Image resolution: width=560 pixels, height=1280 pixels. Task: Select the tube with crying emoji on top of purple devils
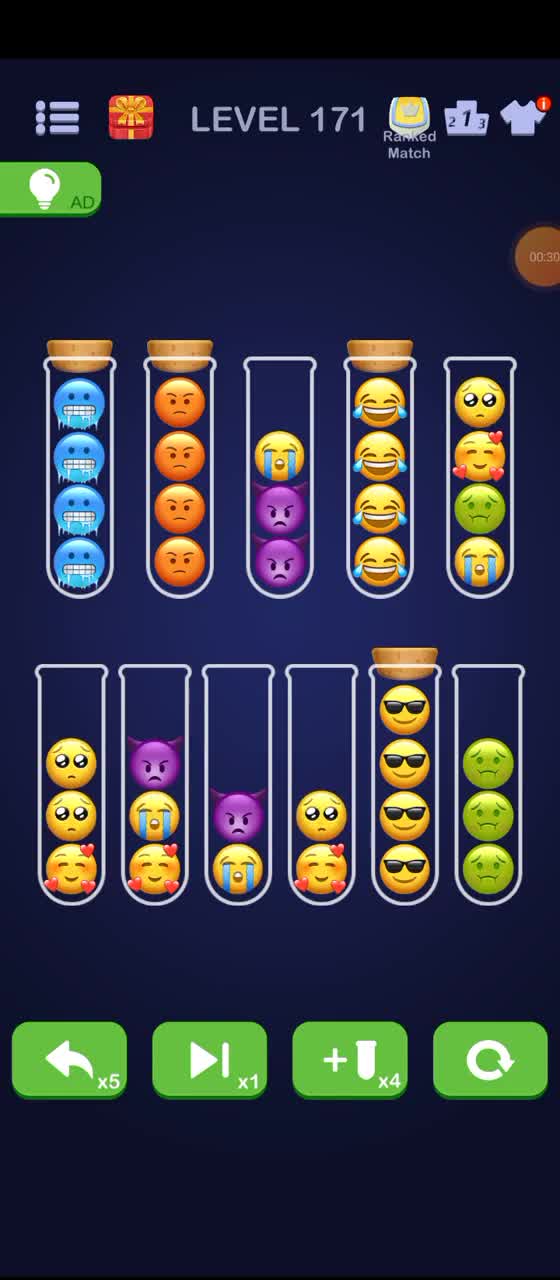point(280,478)
